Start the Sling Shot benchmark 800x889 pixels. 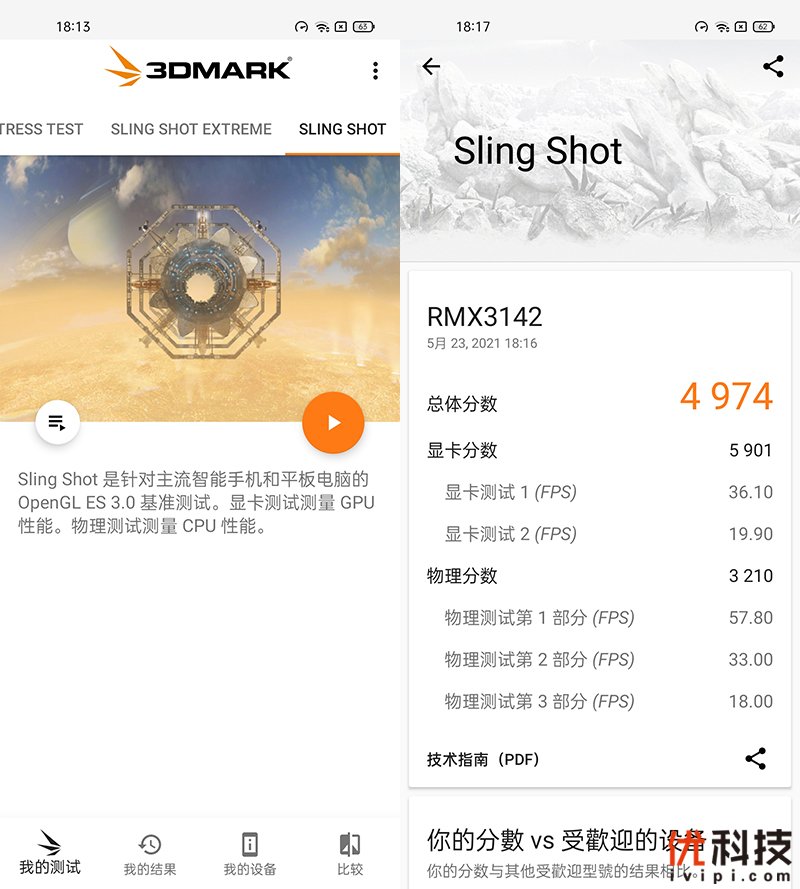point(333,423)
